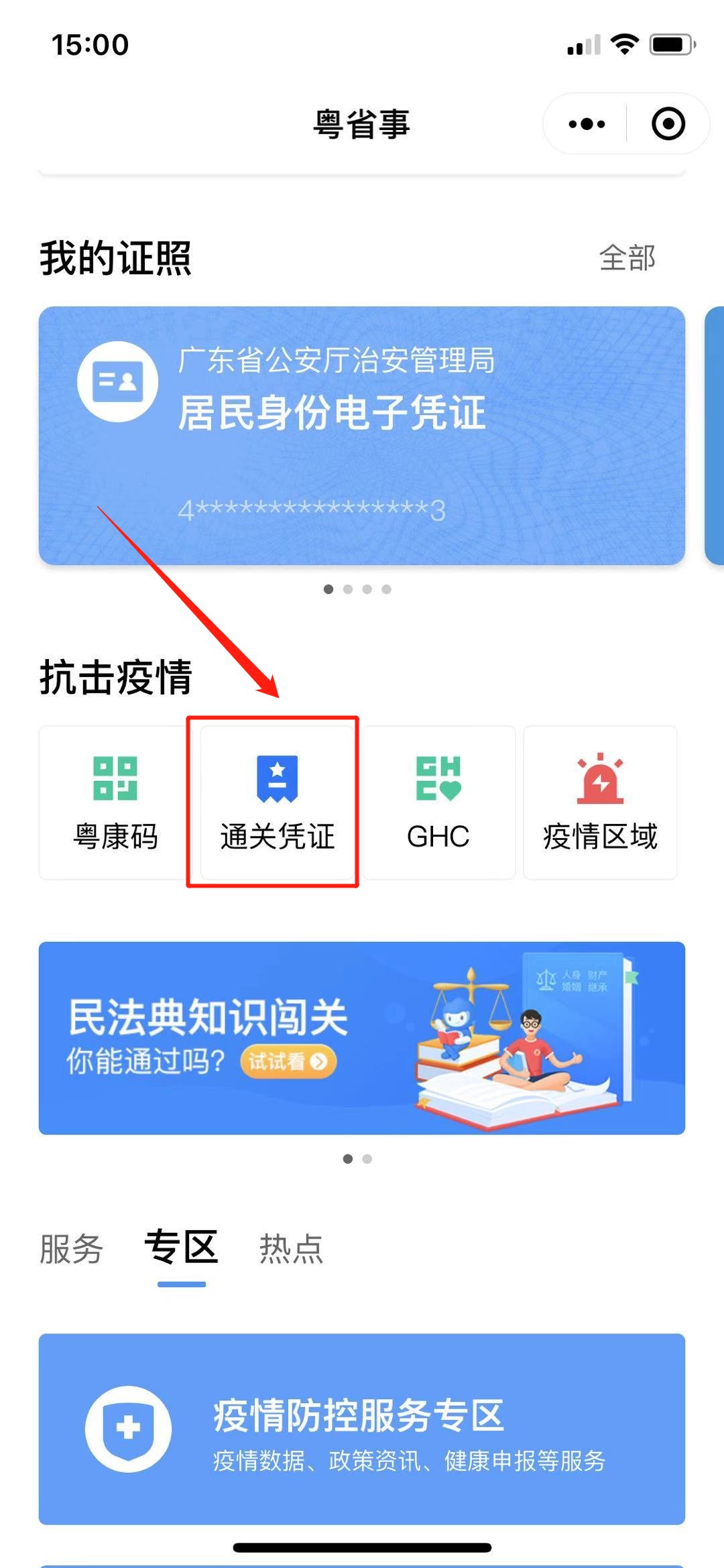
Task: Open 疫情防控服务专区 card
Action: point(362,1429)
